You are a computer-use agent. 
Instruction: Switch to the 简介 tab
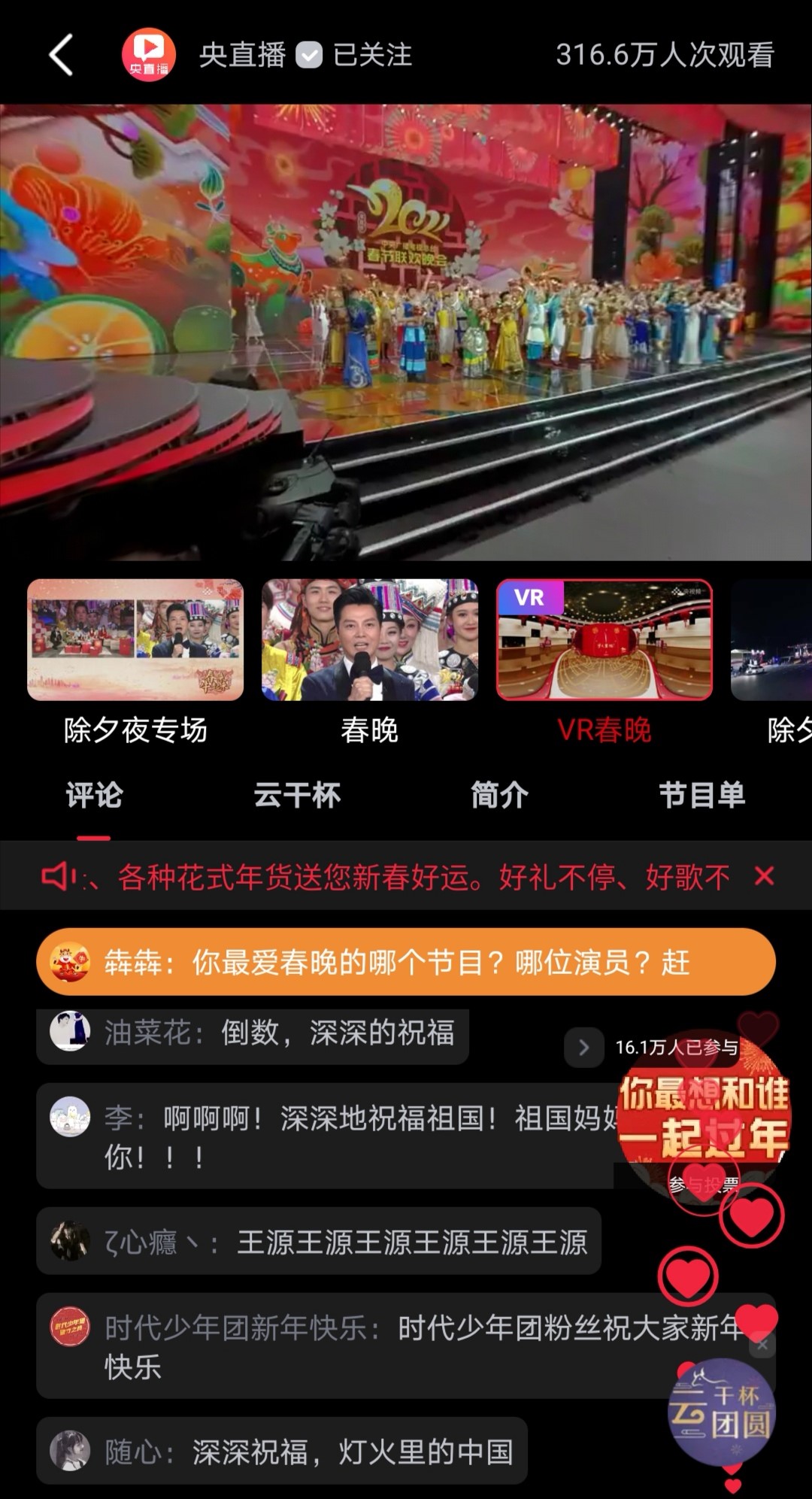pyautogui.click(x=499, y=795)
